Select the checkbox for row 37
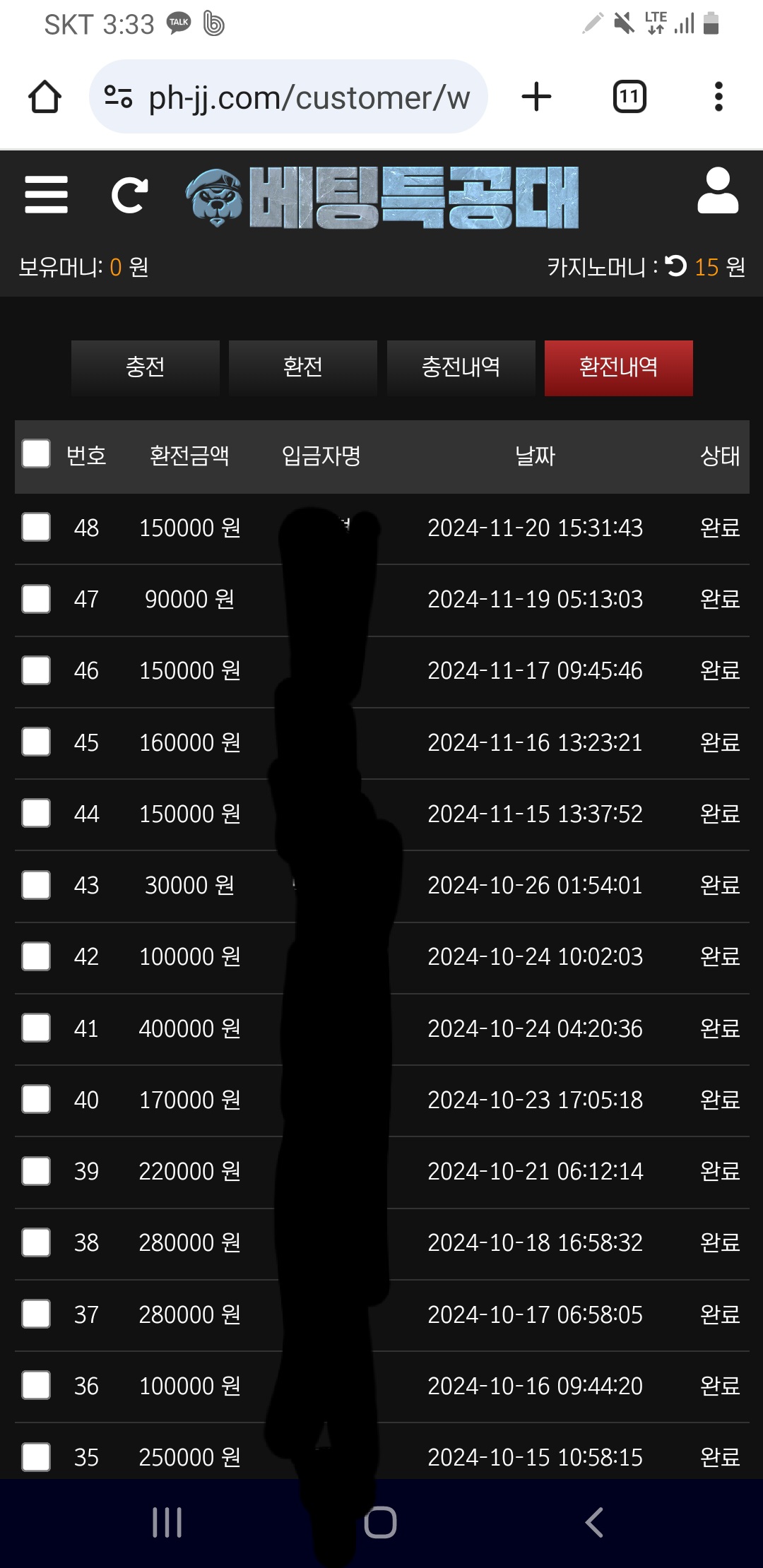This screenshot has width=763, height=1568. [x=36, y=1314]
